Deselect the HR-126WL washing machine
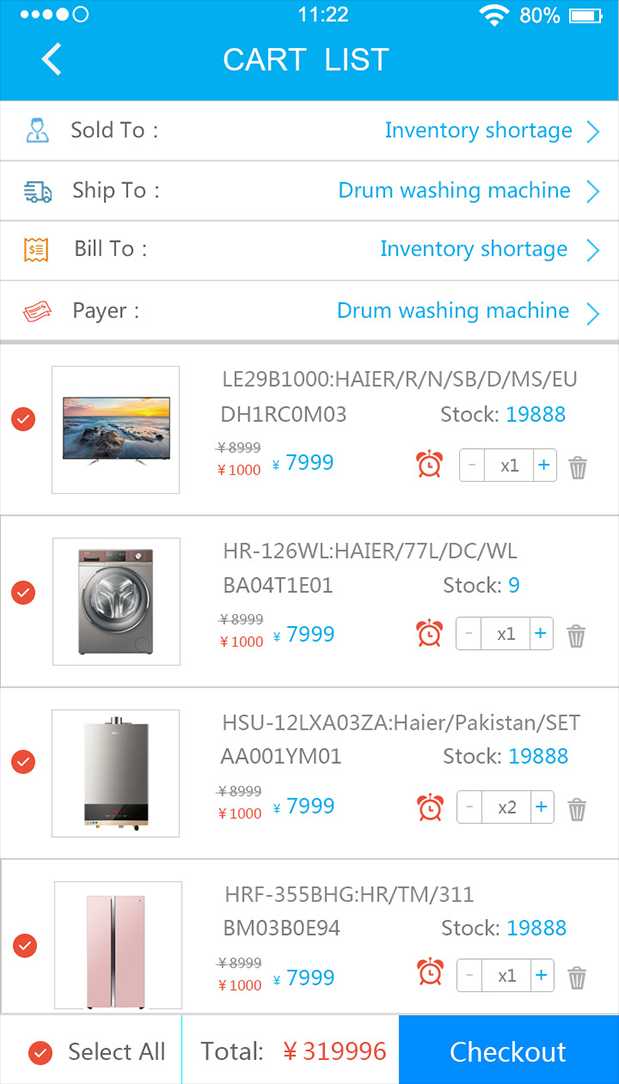 pos(23,592)
